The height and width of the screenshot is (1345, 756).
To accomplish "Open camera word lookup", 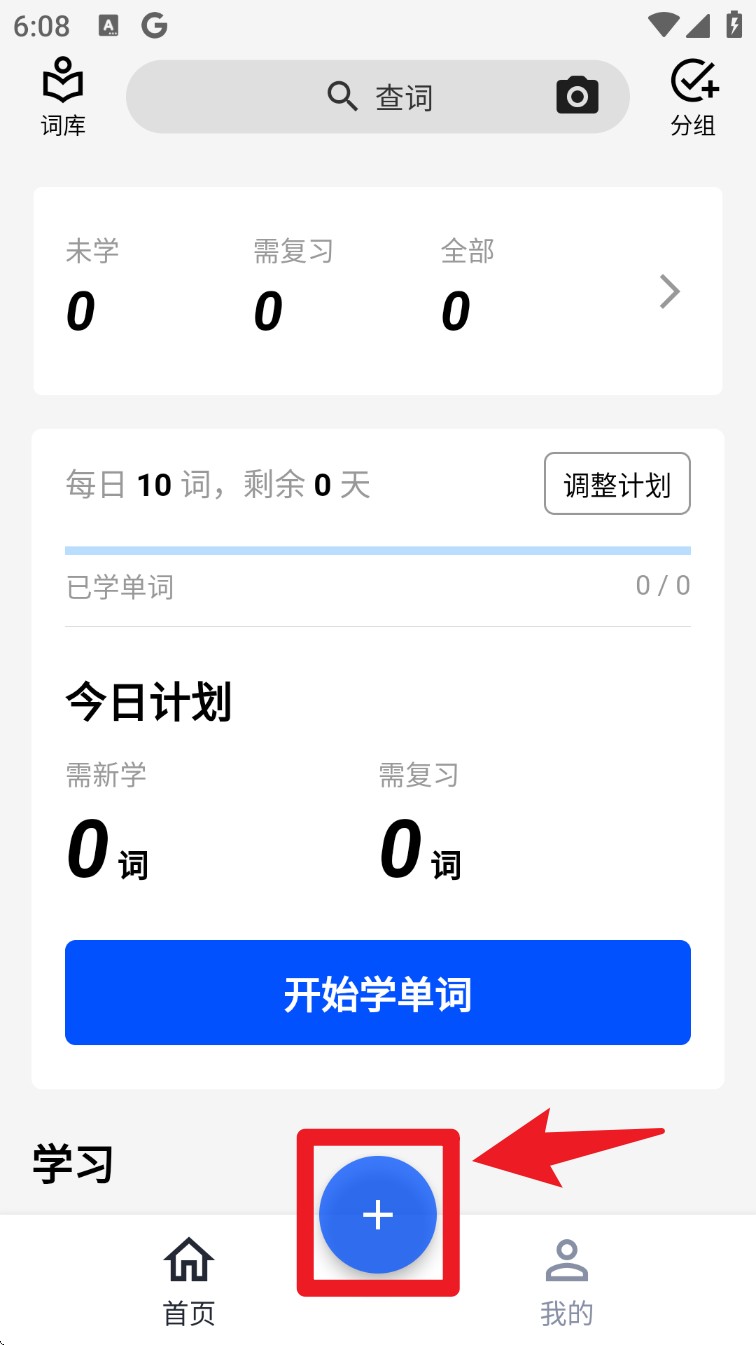I will click(577, 96).
